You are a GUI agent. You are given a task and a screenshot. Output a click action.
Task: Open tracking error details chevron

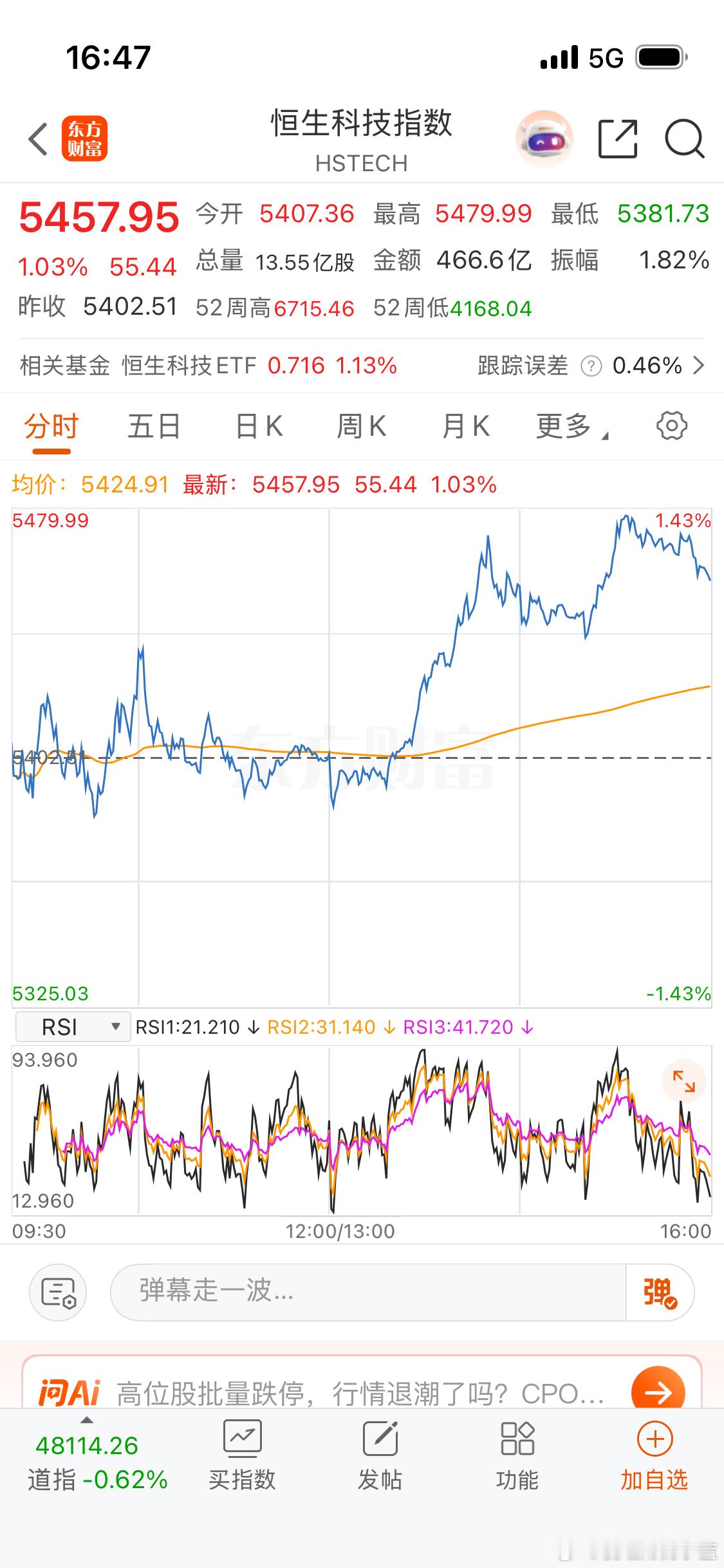pos(699,366)
